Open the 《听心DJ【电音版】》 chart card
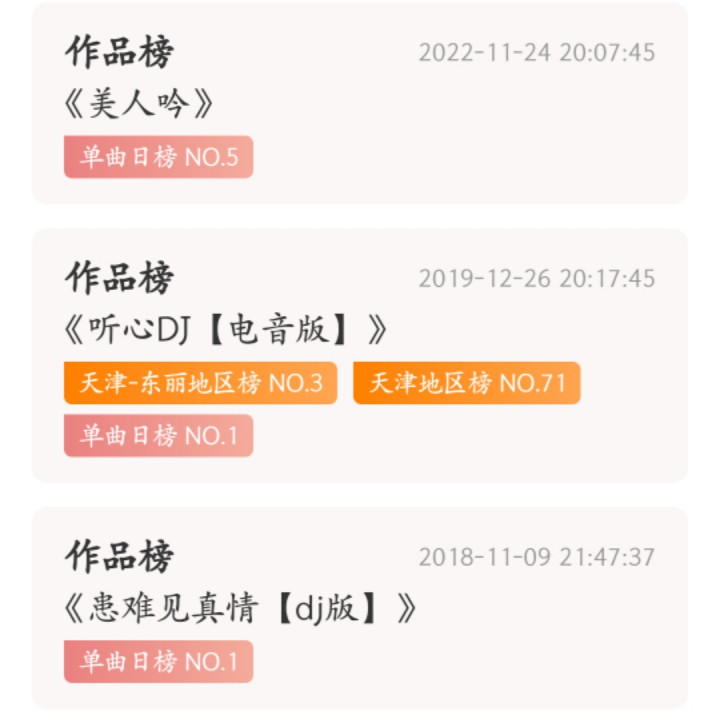 pyautogui.click(x=360, y=330)
